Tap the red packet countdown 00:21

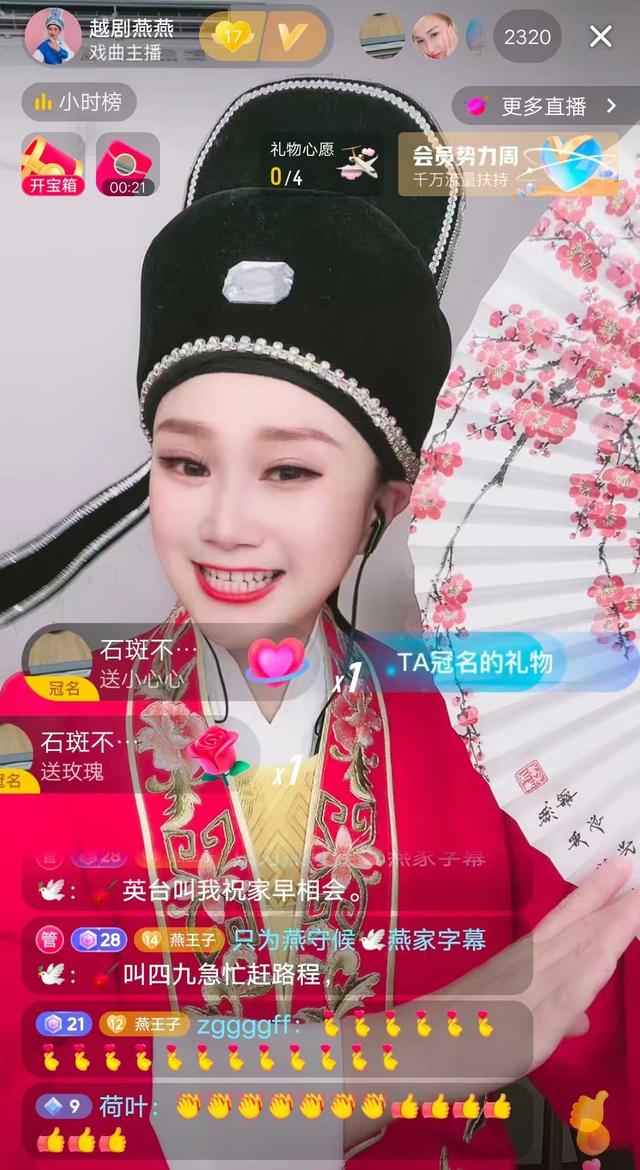click(127, 164)
